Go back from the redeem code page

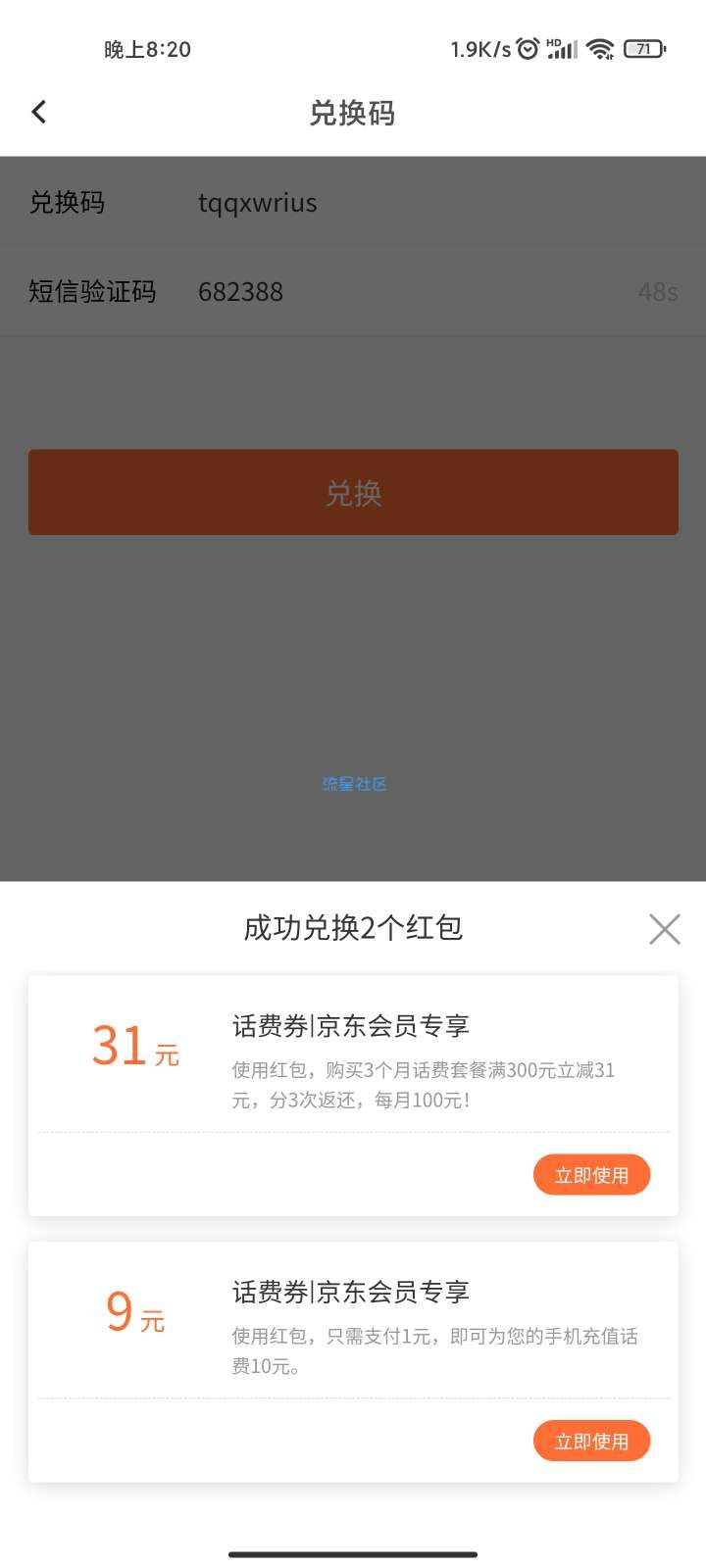point(39,113)
